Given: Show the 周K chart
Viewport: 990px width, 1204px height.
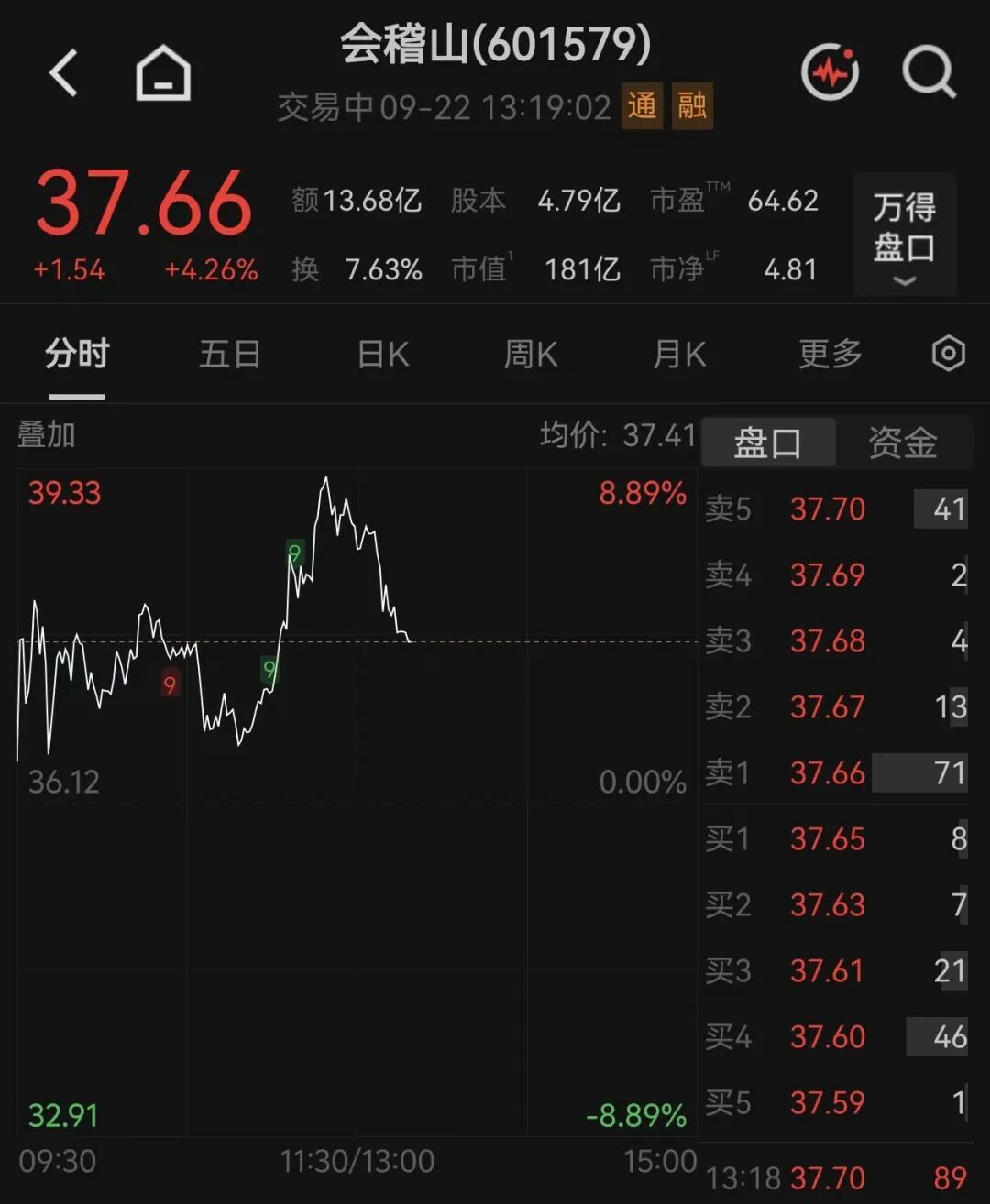Looking at the screenshot, I should (x=531, y=354).
